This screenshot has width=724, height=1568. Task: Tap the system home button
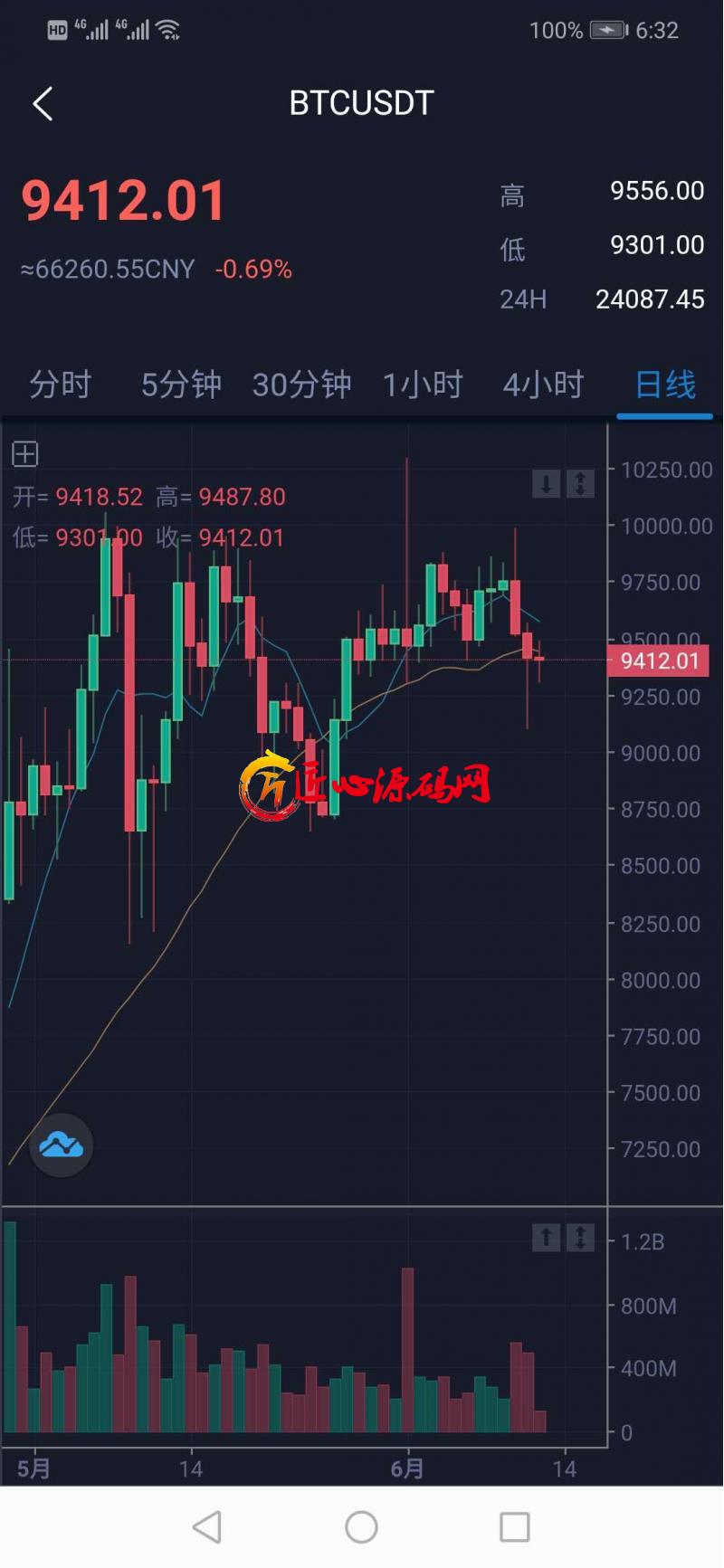(361, 1527)
